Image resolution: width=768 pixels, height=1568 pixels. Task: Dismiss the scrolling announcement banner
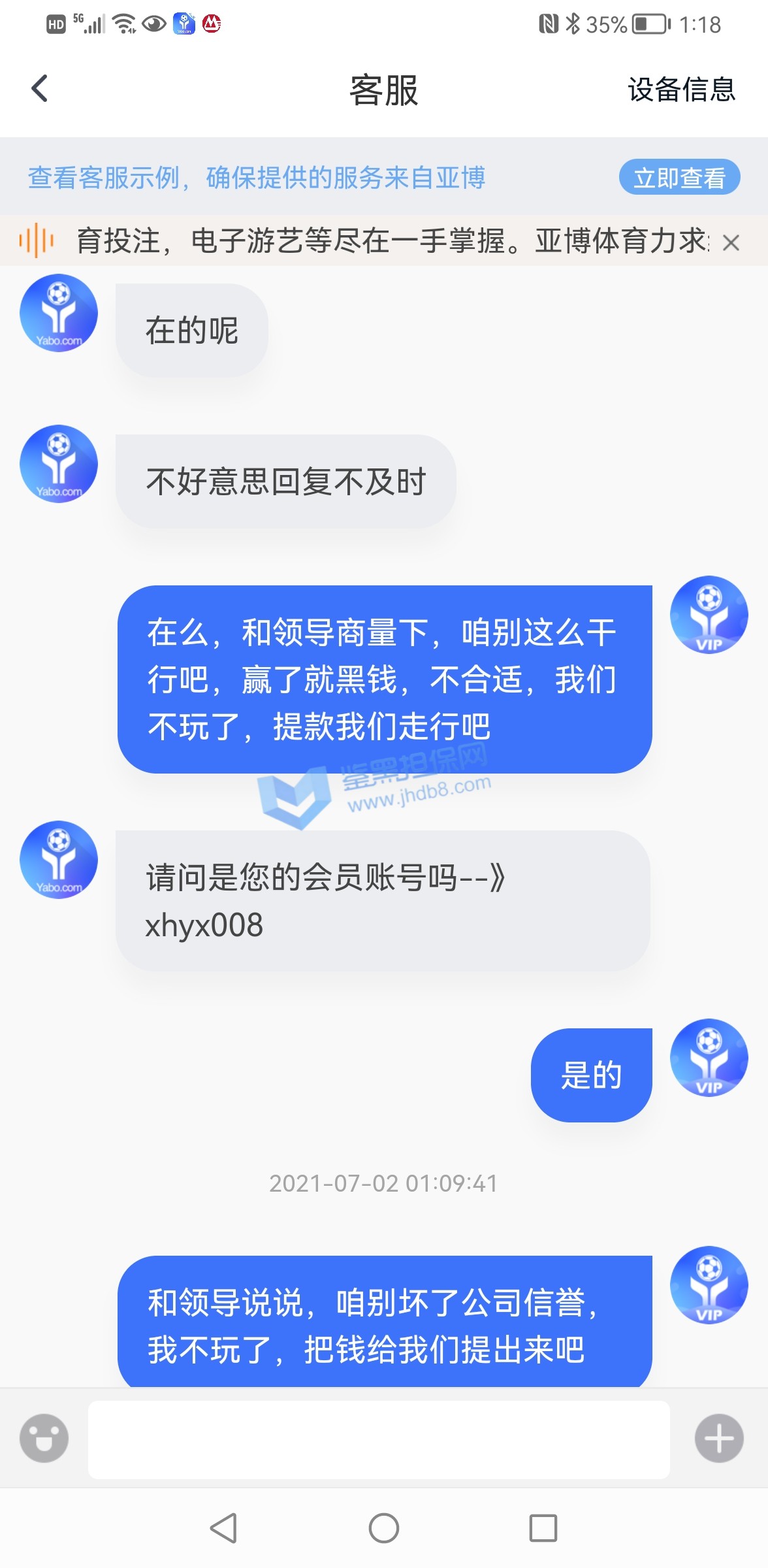[x=731, y=243]
